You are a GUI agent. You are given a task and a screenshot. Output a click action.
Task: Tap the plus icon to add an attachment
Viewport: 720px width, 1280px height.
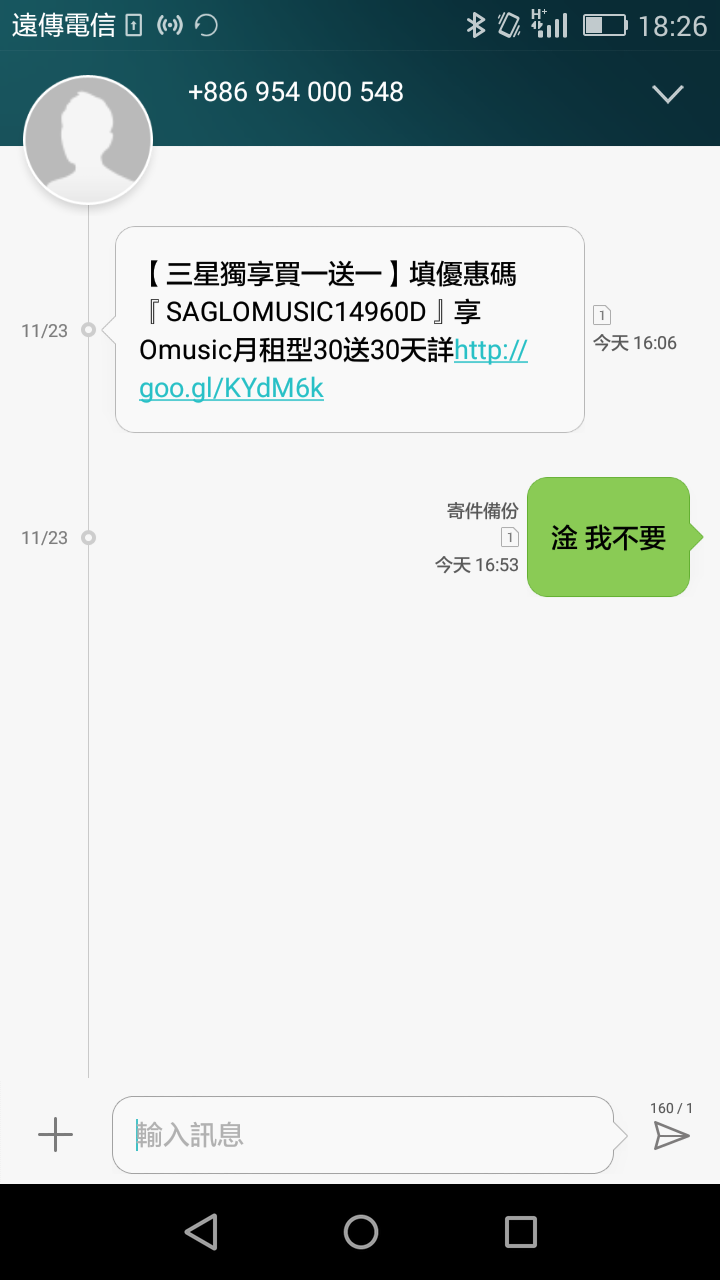55,1134
